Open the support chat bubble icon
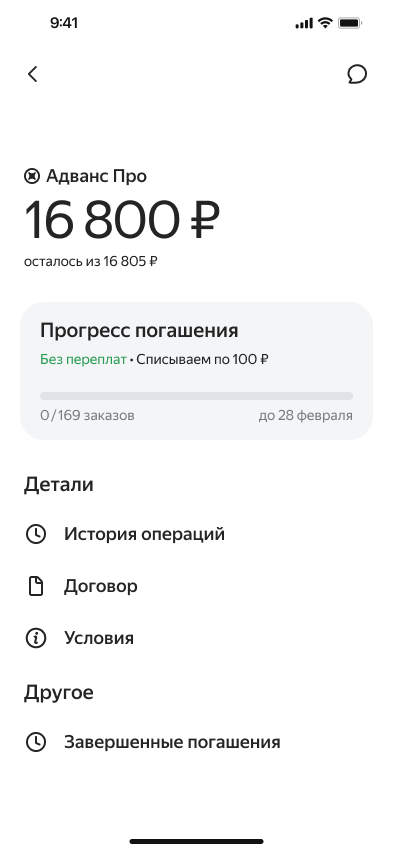 point(357,74)
